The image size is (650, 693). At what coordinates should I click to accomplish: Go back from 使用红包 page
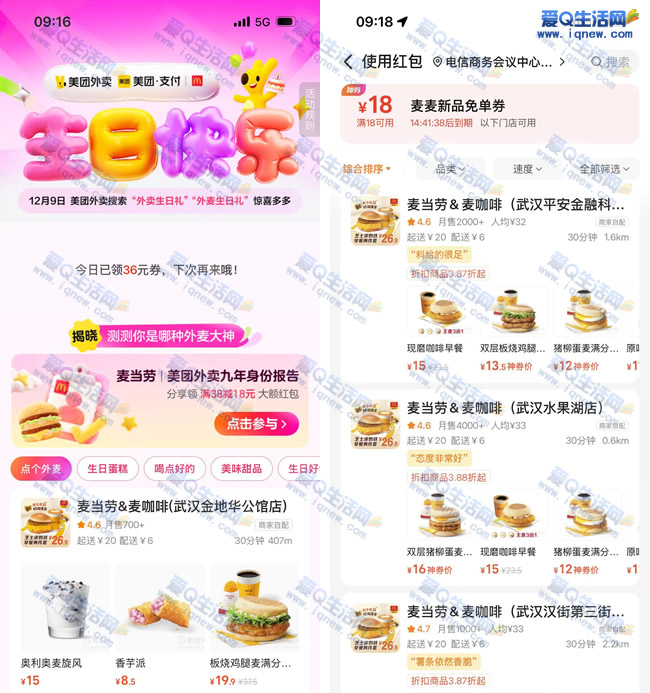click(x=348, y=62)
